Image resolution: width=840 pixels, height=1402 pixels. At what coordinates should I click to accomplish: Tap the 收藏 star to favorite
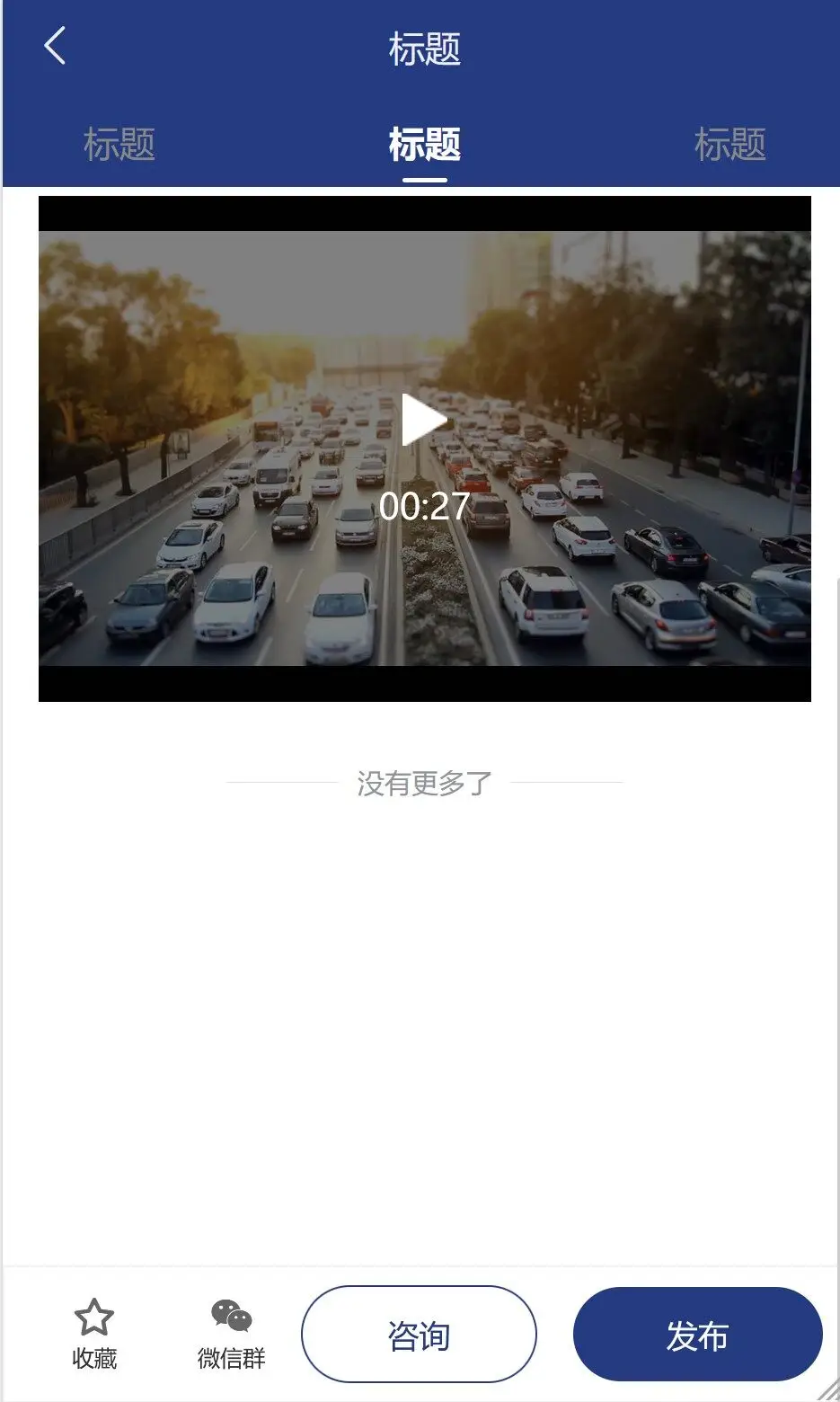94,1333
